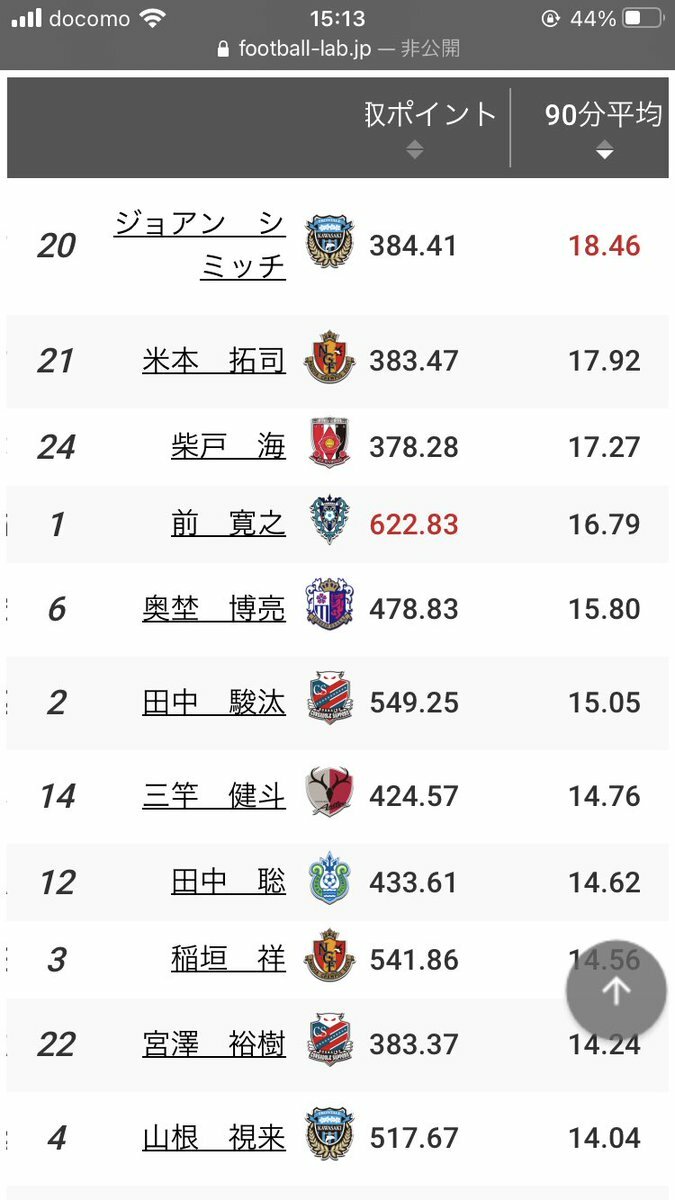Open player 稲垣 祥
This screenshot has height=1200, width=675.
[228, 959]
